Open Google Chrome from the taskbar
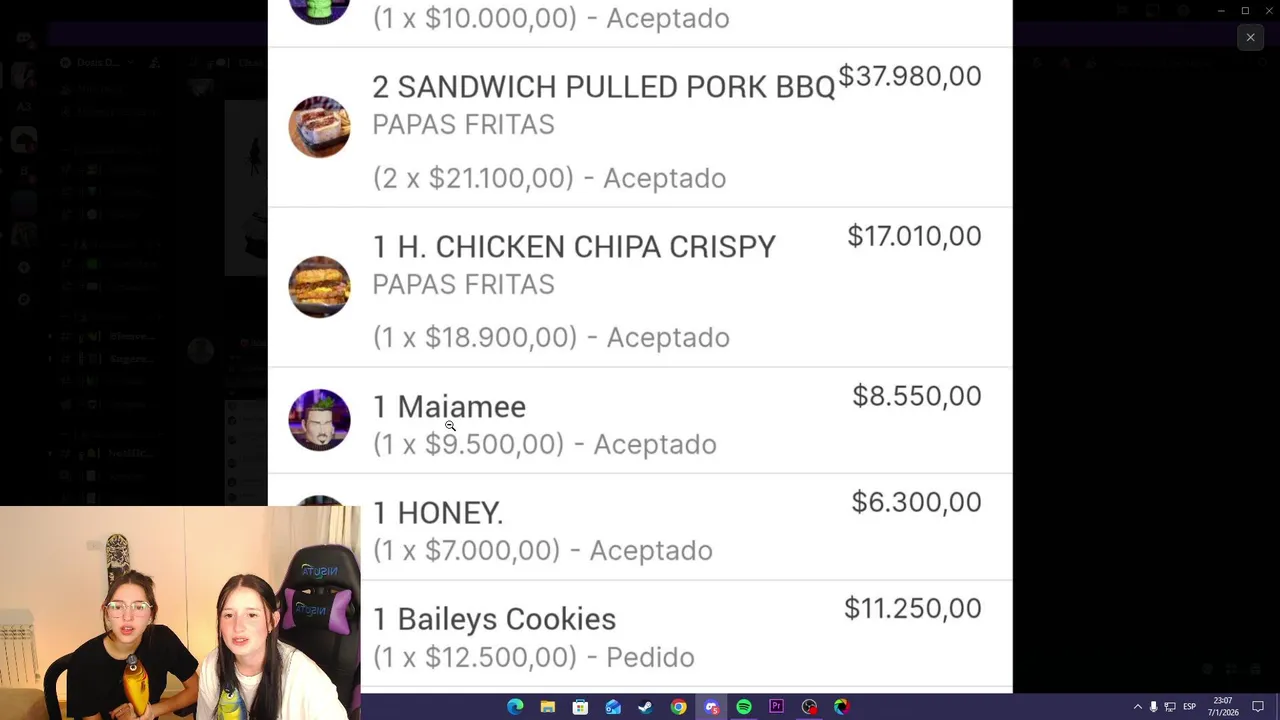Viewport: 1280px width, 720px height. coord(678,707)
